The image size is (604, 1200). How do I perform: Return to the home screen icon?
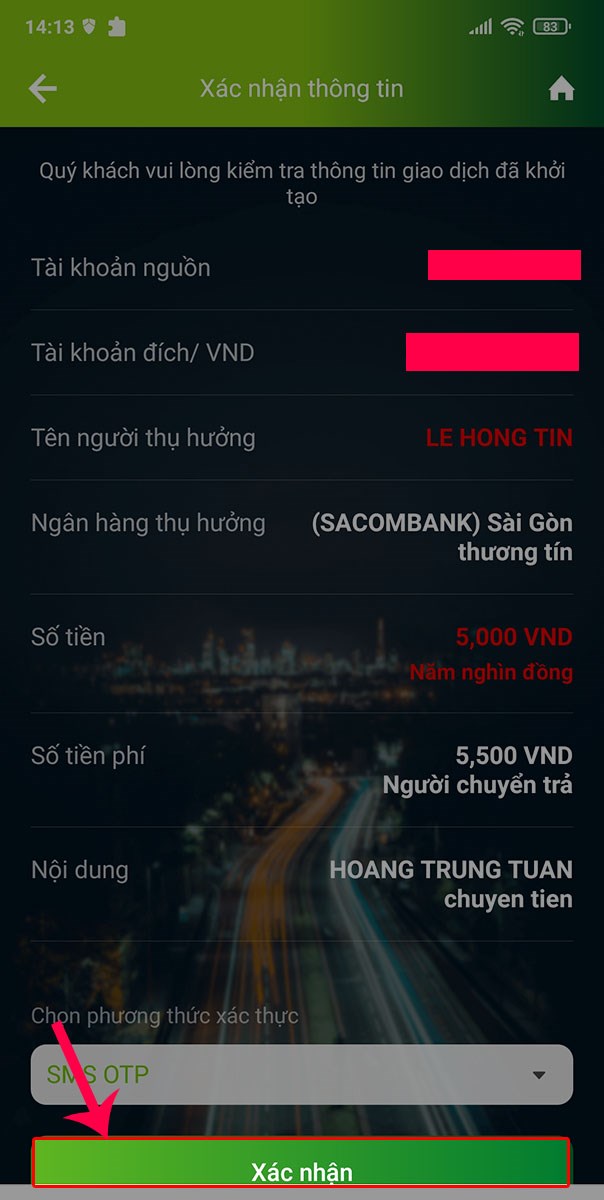(562, 89)
